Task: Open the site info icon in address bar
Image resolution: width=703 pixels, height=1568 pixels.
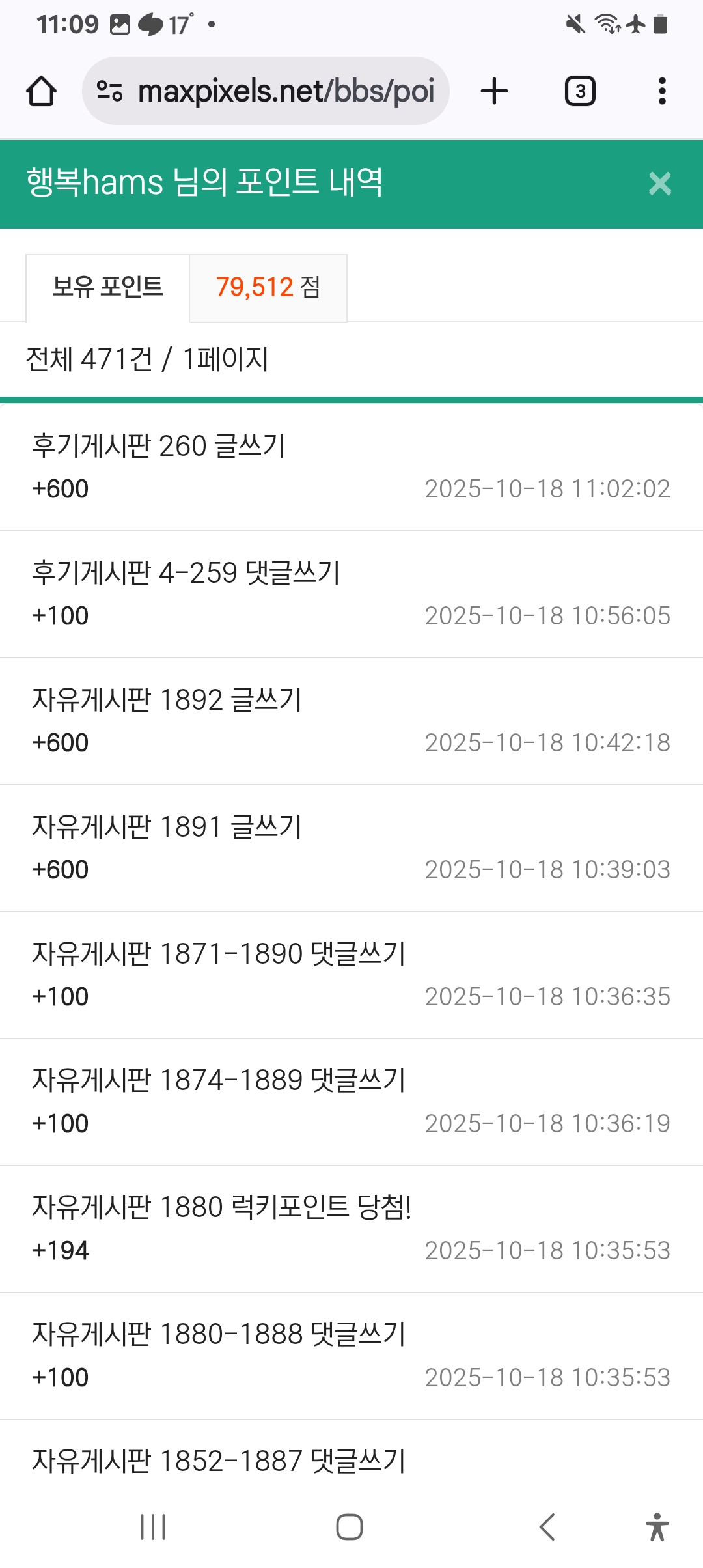Action: [x=109, y=91]
